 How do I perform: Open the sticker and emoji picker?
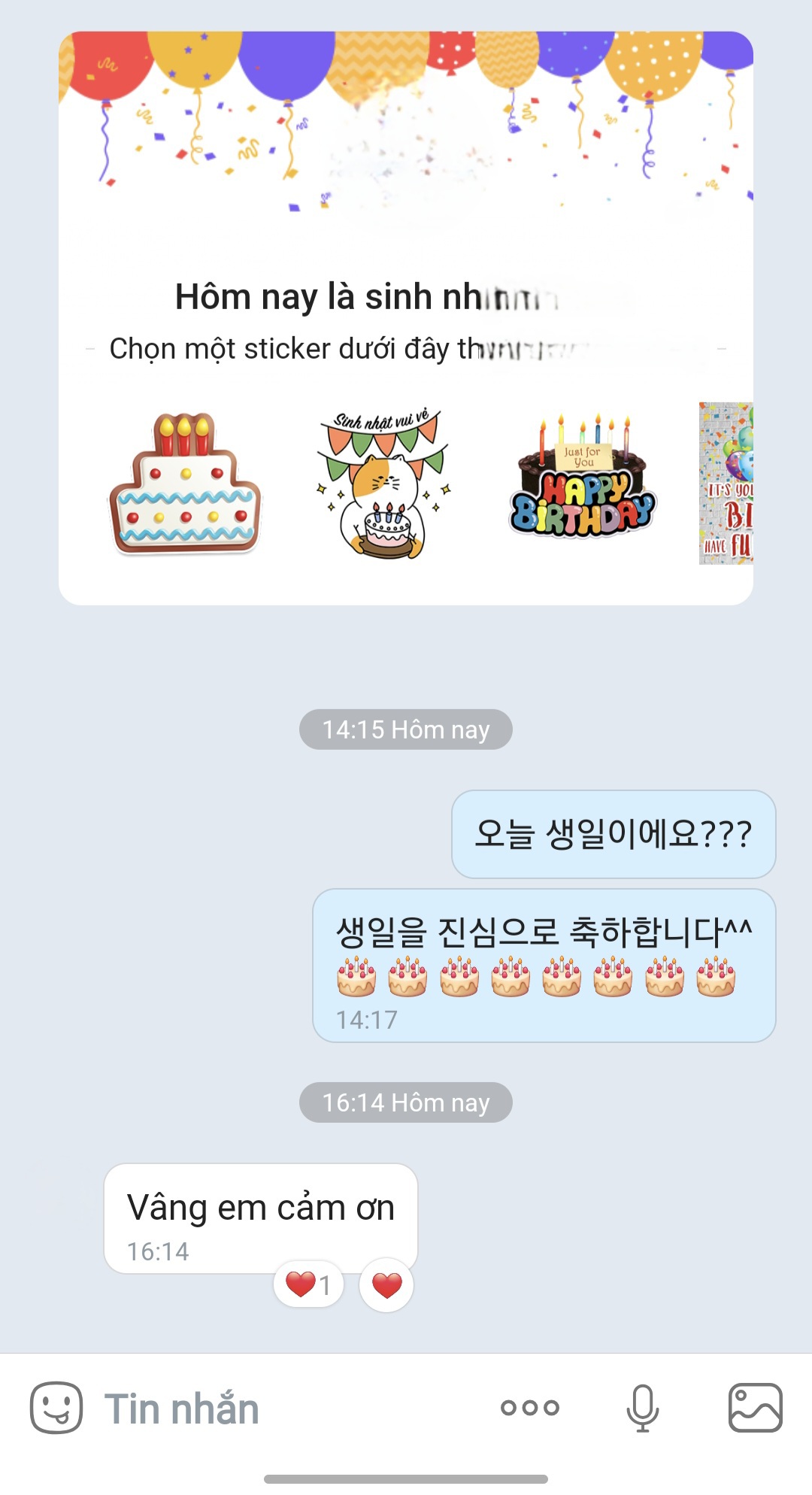[56, 1407]
